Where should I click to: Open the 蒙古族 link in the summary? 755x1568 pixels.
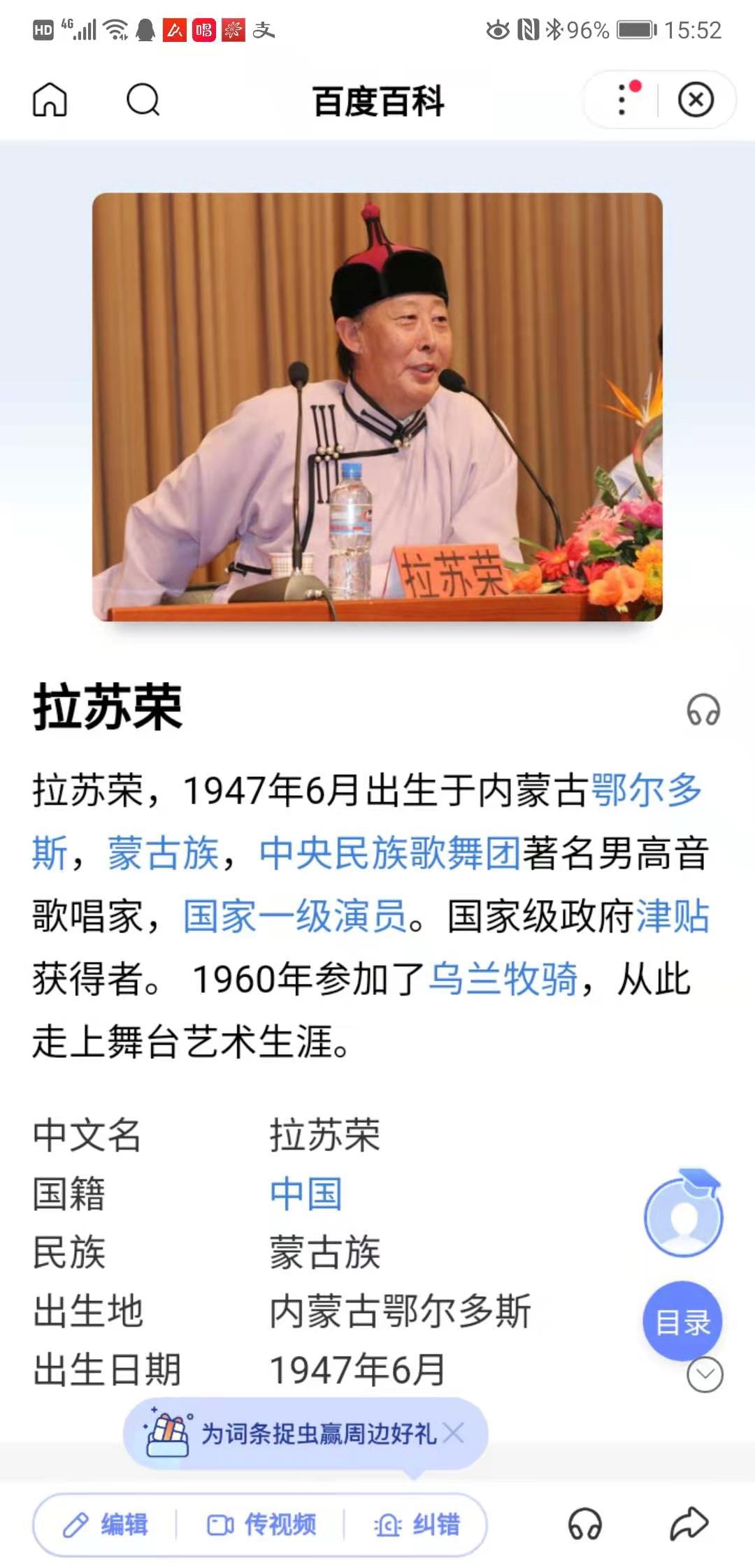point(164,853)
